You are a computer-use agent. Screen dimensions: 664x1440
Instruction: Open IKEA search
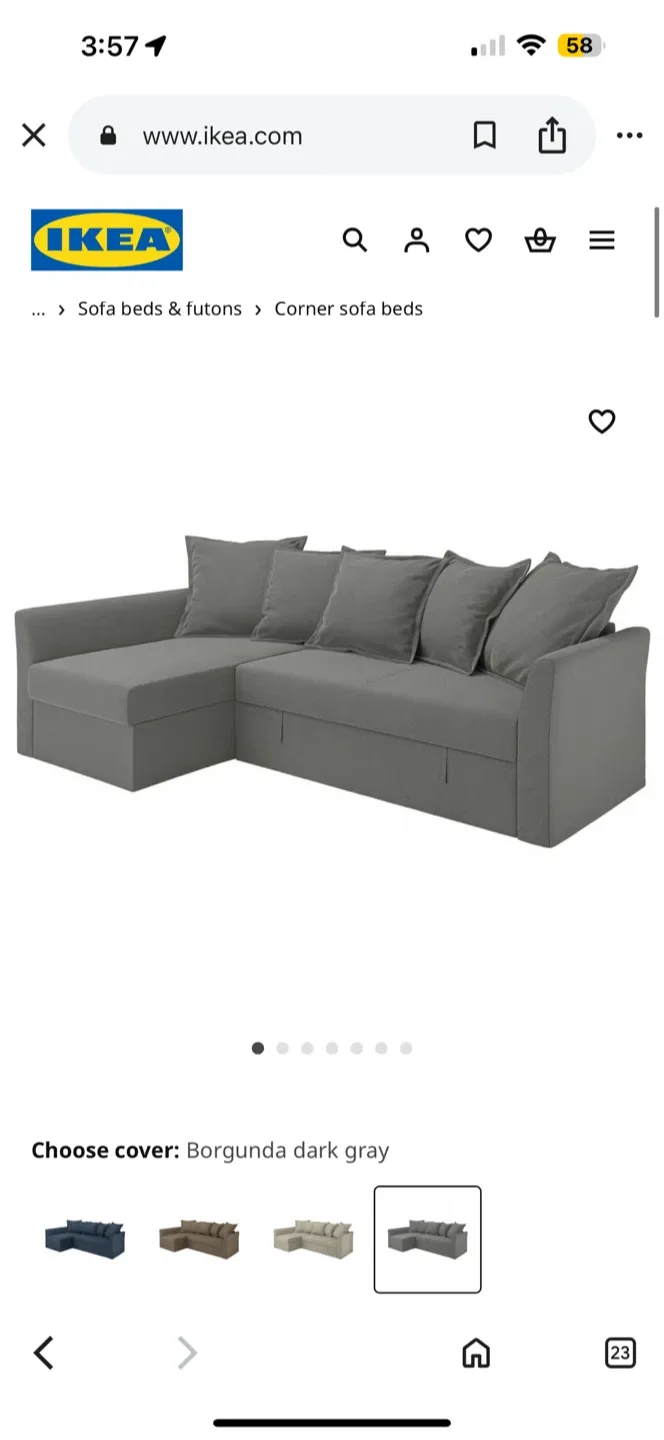[355, 240]
